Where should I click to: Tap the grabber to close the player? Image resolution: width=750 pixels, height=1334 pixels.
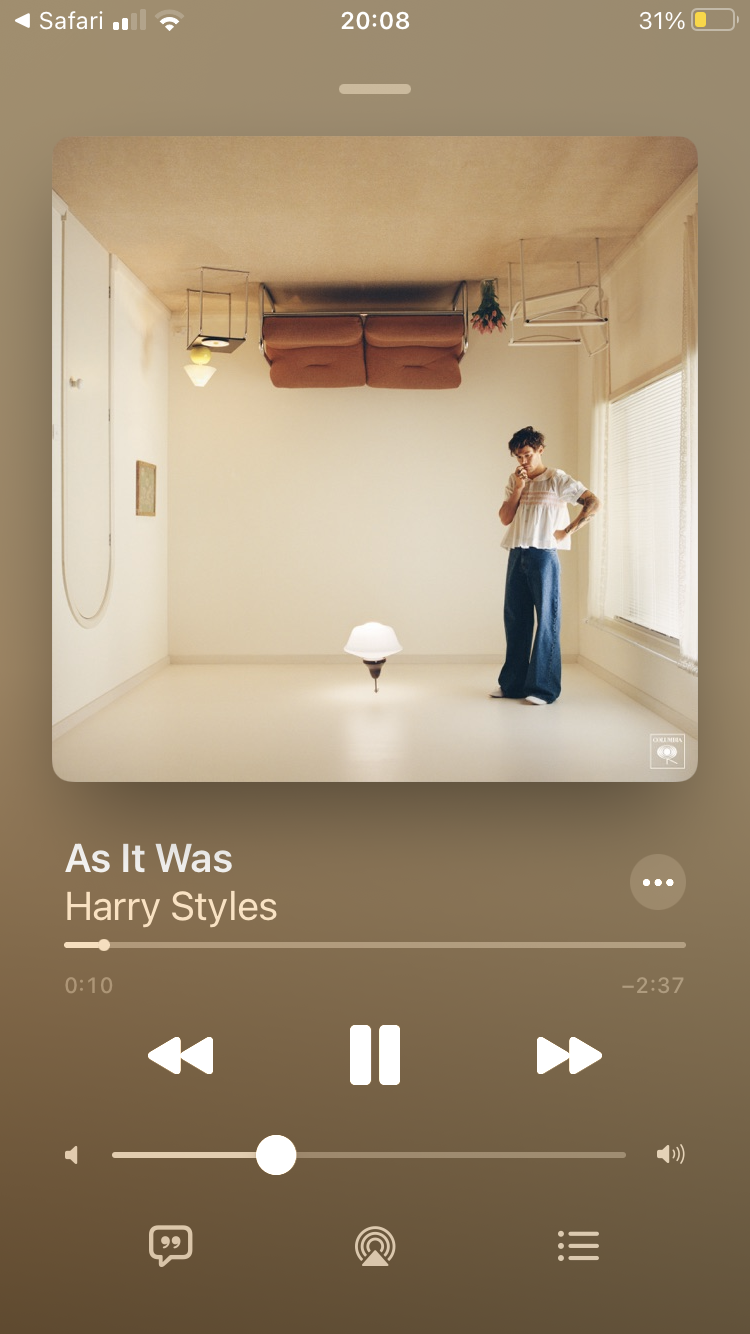(375, 89)
